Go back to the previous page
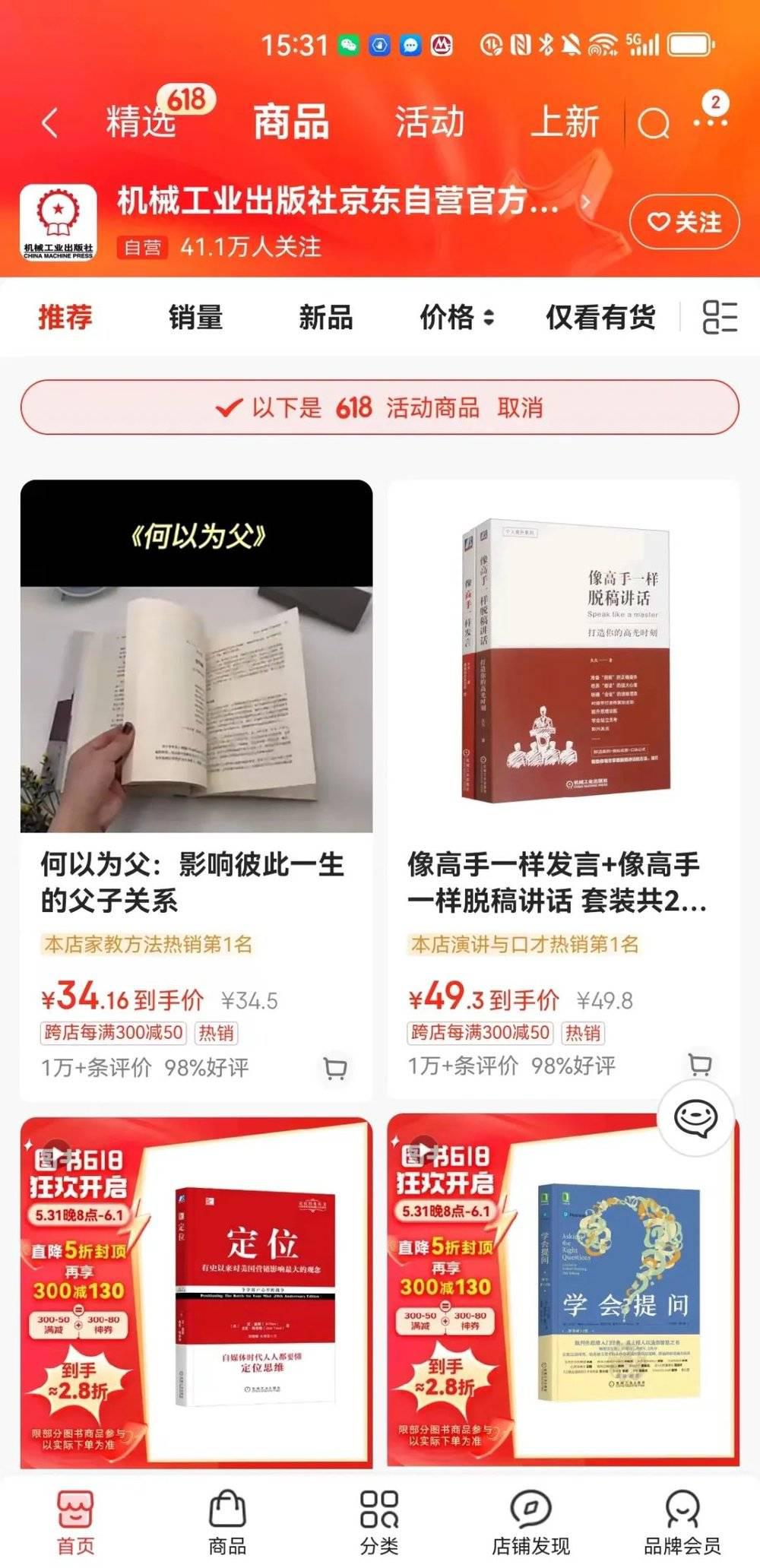The image size is (760, 1568). click(x=50, y=122)
